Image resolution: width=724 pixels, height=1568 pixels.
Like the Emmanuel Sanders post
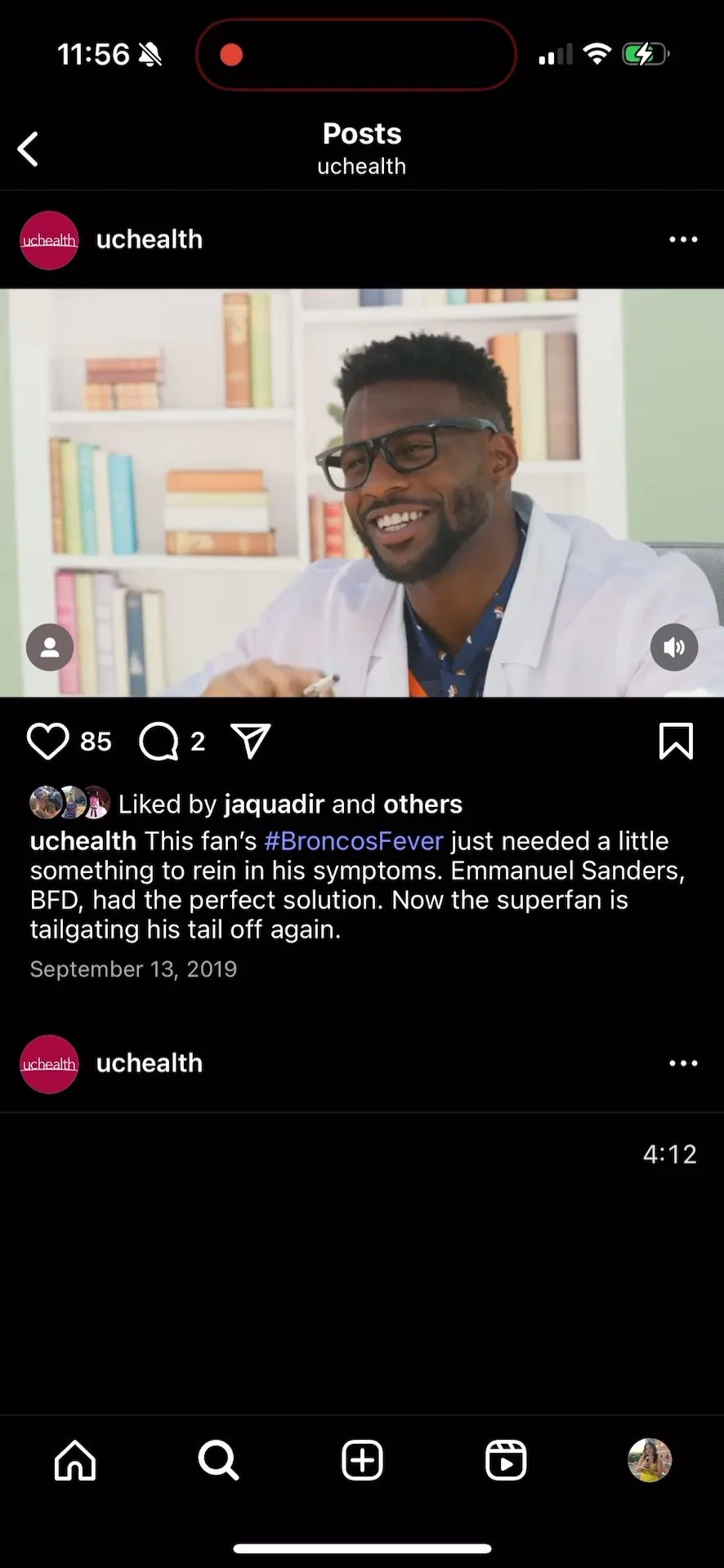[48, 741]
